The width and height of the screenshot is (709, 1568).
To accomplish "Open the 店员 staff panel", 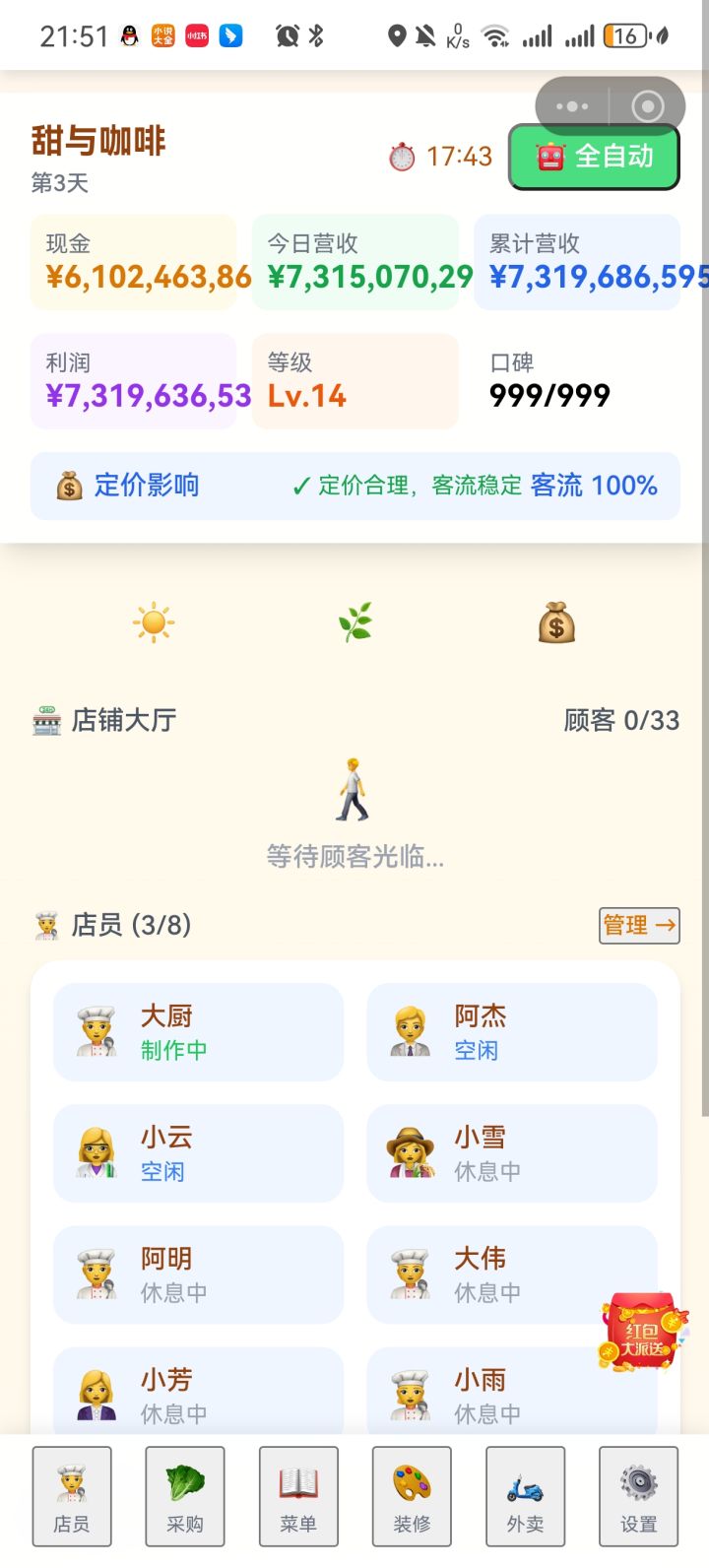I will [x=72, y=1496].
